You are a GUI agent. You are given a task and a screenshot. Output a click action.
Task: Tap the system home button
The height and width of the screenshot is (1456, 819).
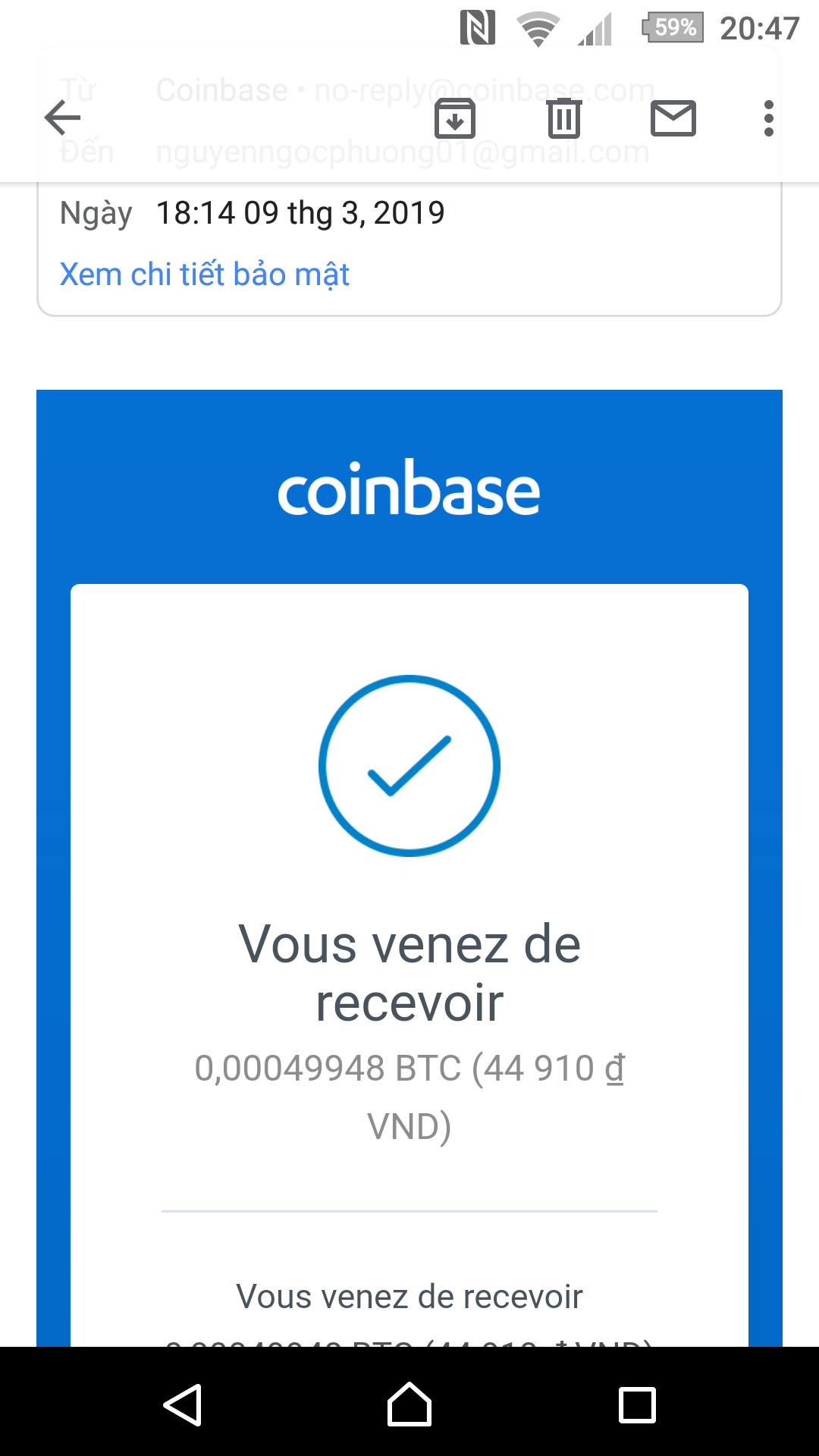pos(409,1404)
